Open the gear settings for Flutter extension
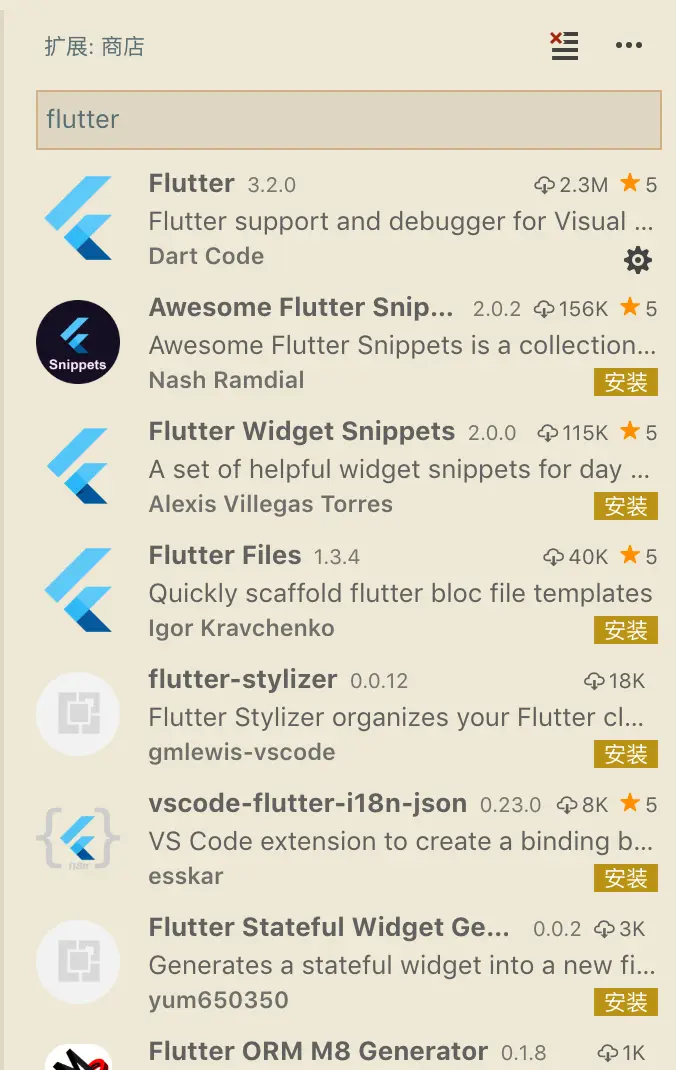The height and width of the screenshot is (1070, 676). [x=637, y=260]
